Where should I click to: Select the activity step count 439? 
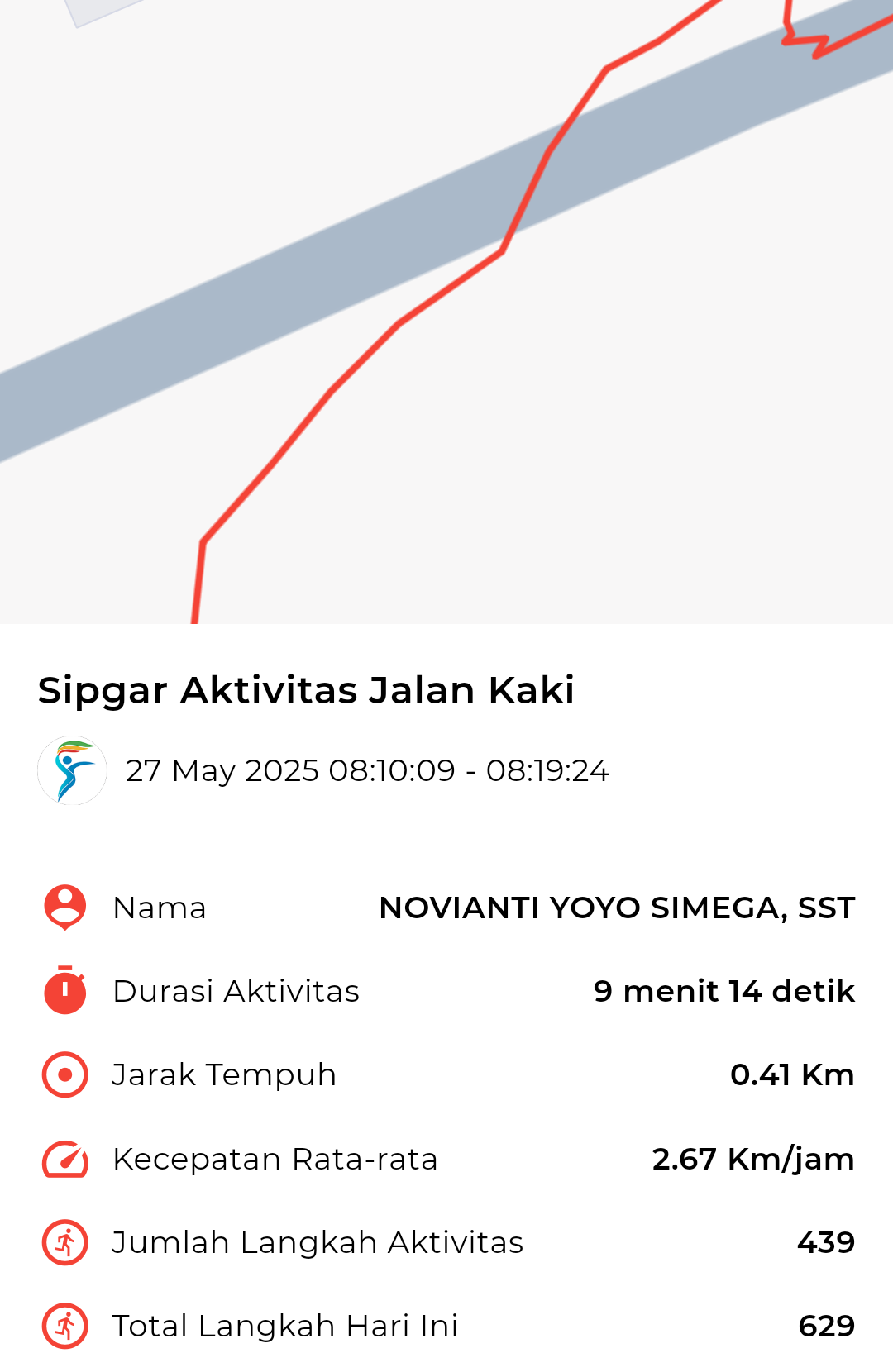click(x=827, y=1241)
